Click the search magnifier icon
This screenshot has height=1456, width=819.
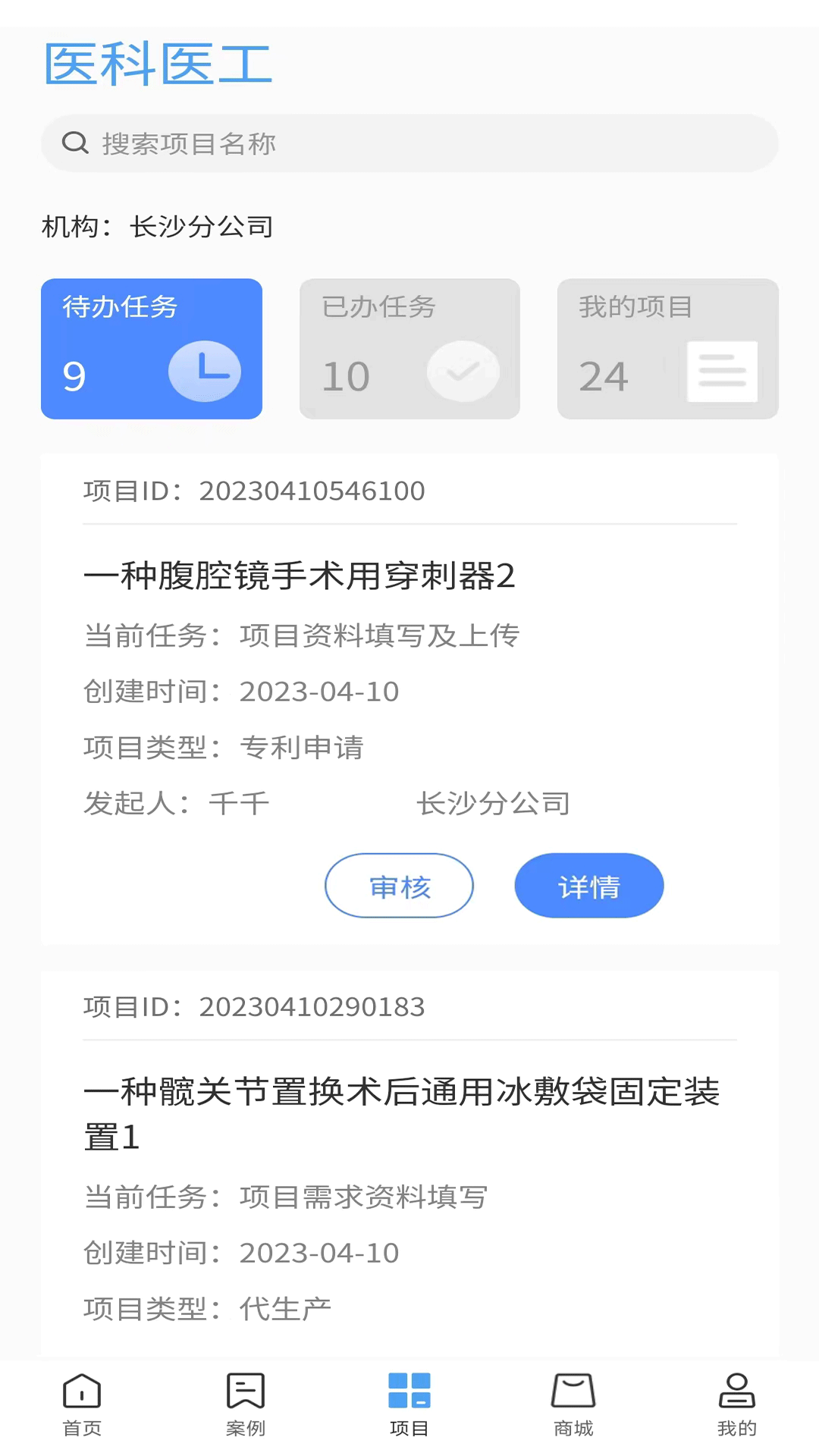point(74,143)
